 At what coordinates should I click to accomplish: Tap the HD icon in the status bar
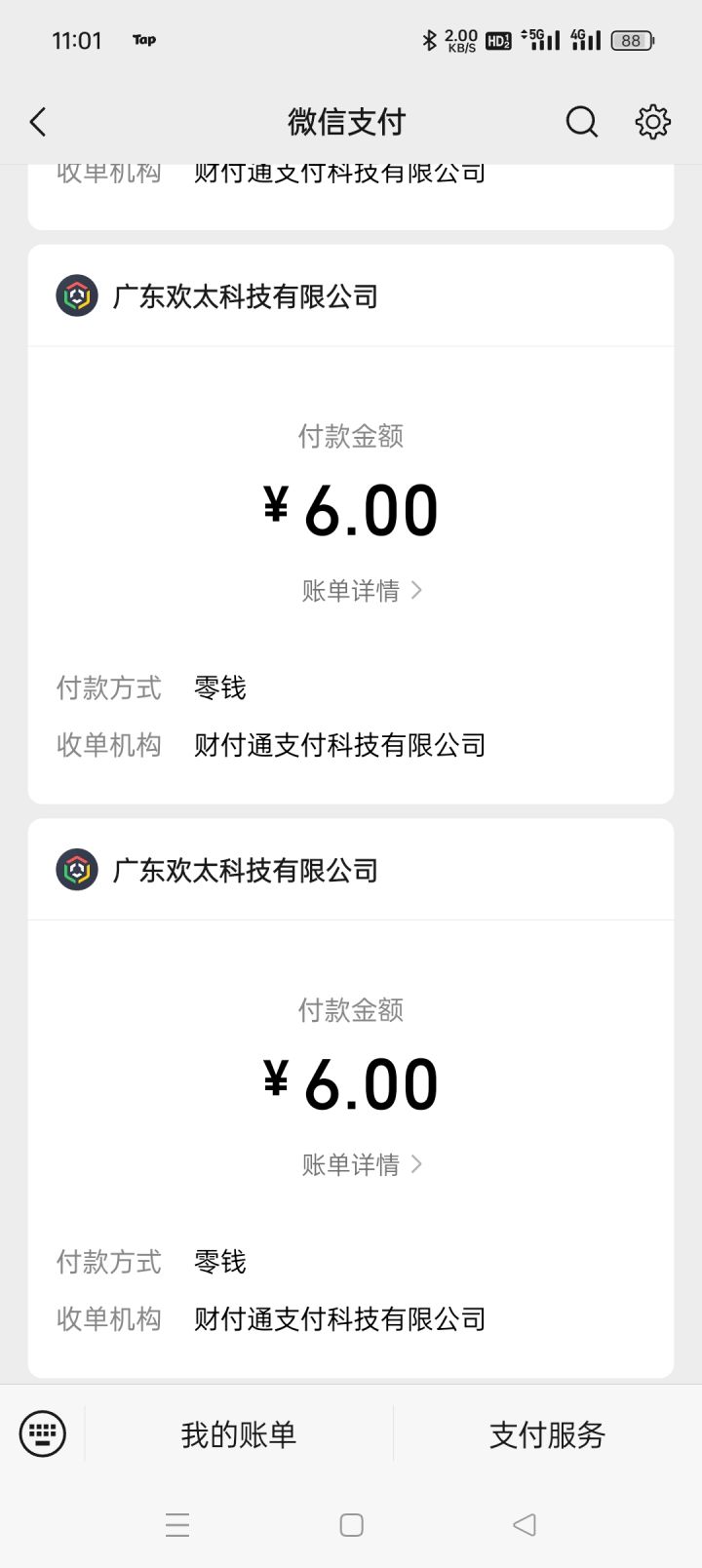coord(496,40)
